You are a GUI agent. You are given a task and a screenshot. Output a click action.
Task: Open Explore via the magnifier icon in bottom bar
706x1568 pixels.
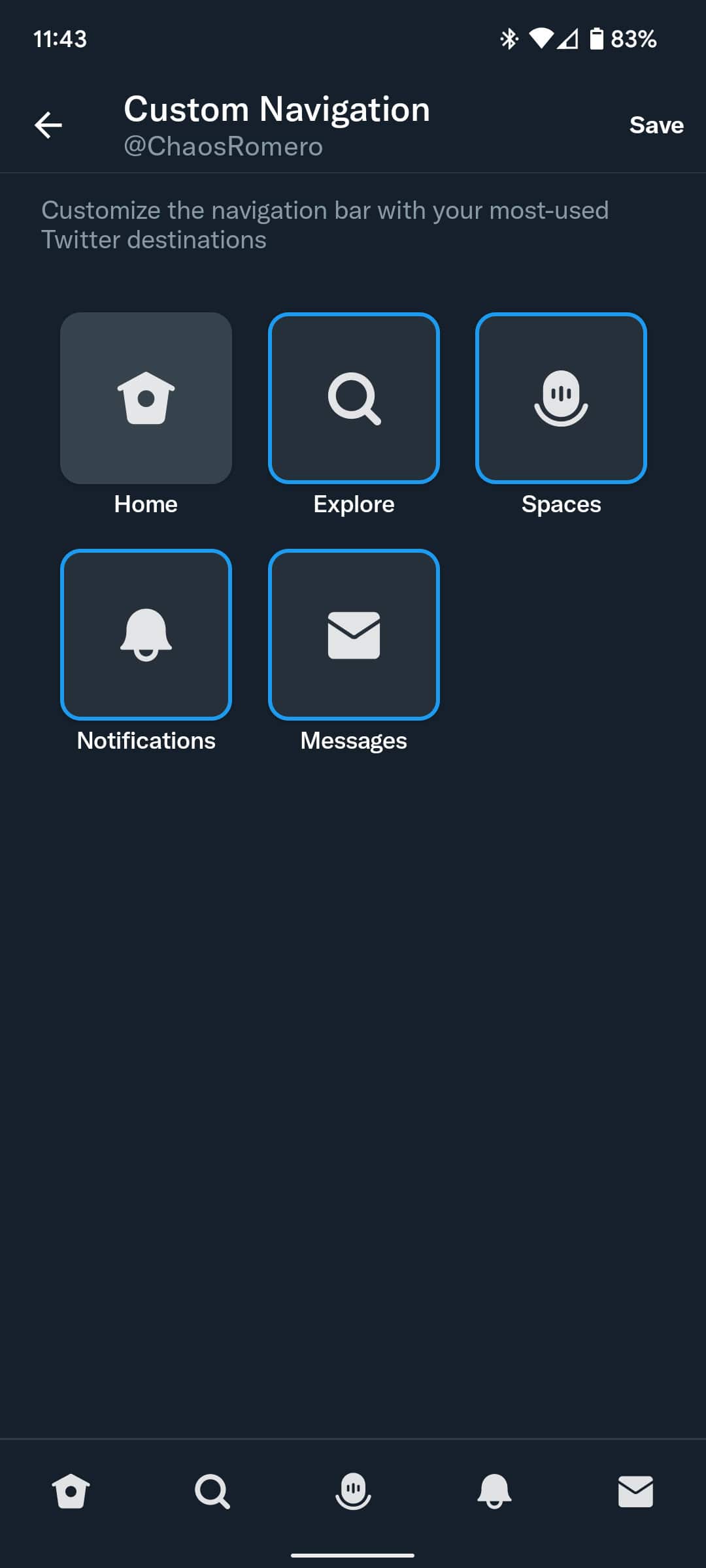click(x=213, y=1491)
